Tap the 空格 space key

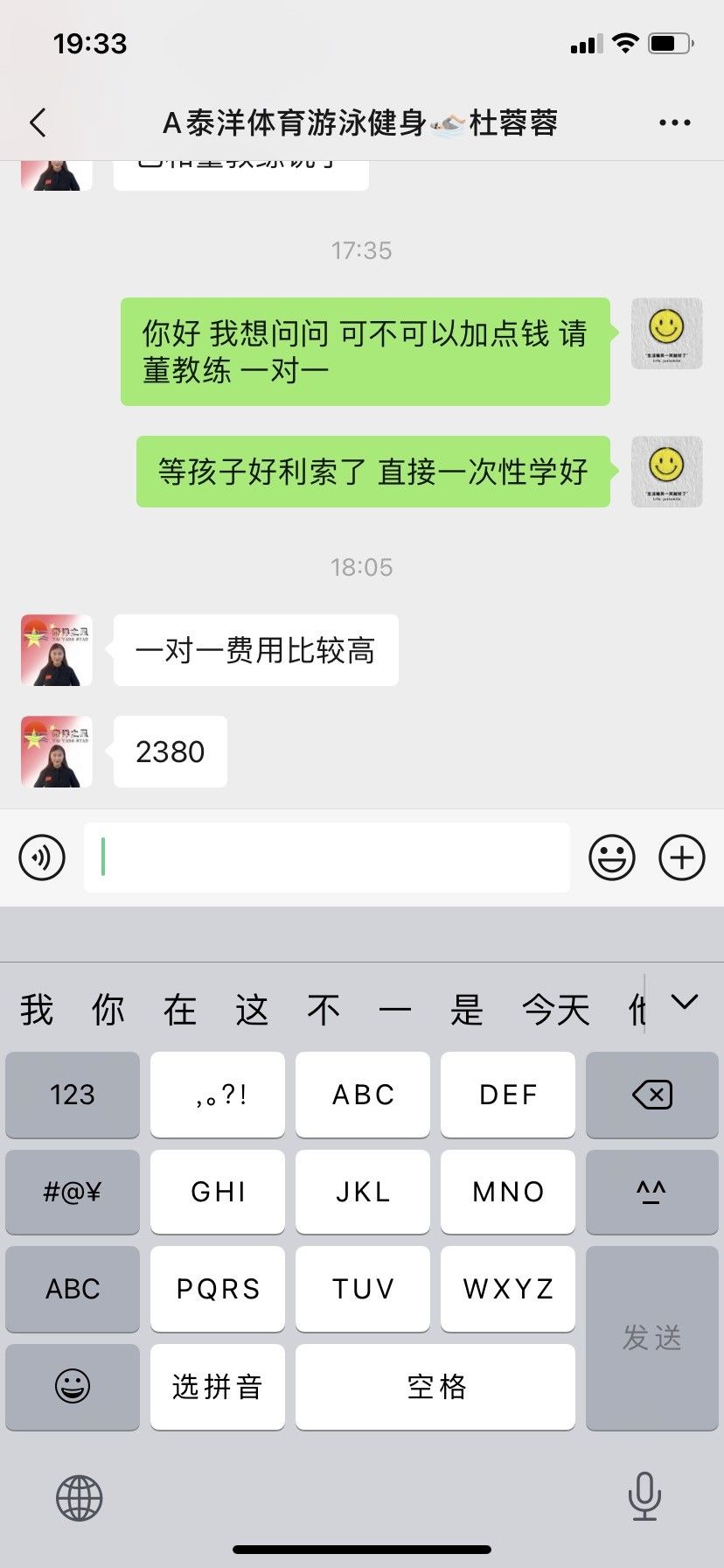pos(435,1387)
